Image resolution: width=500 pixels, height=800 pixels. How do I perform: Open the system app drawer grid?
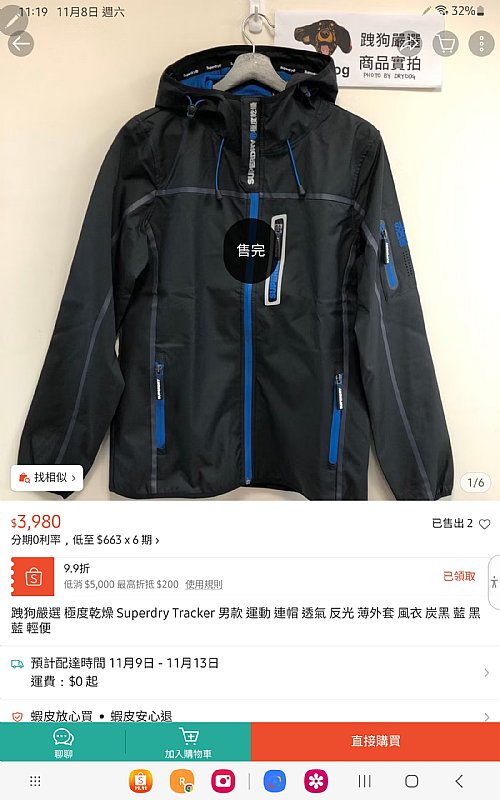(35, 781)
